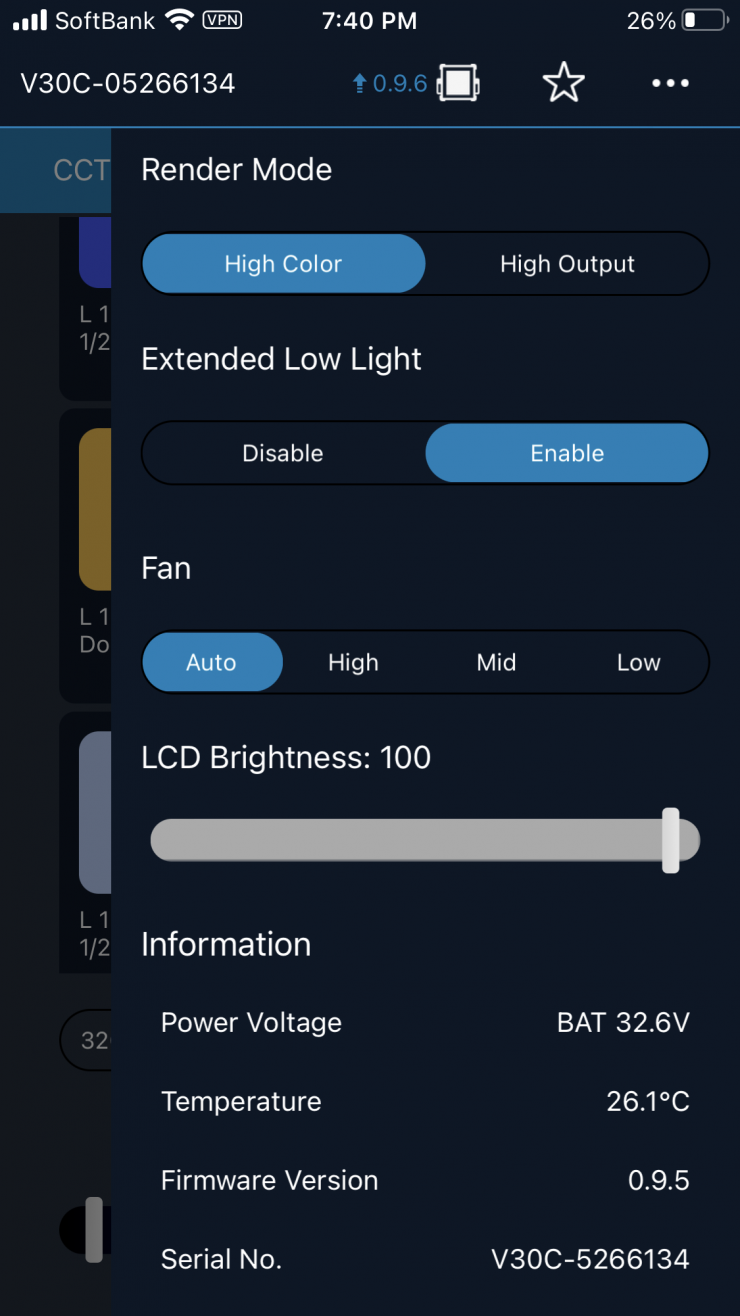Disable Extended Low Light
Screen dimensions: 740x1316
[x=283, y=453]
